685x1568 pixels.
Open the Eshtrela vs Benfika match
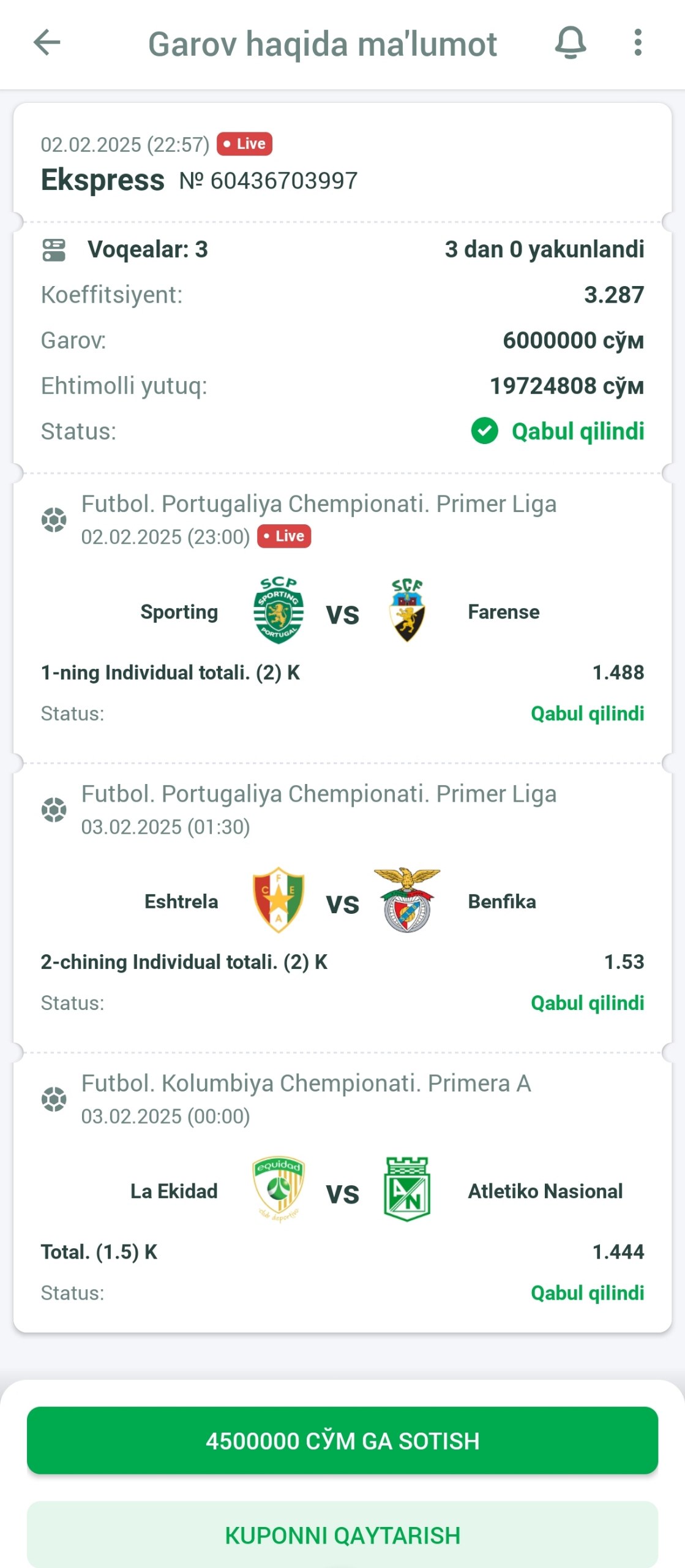point(342,902)
